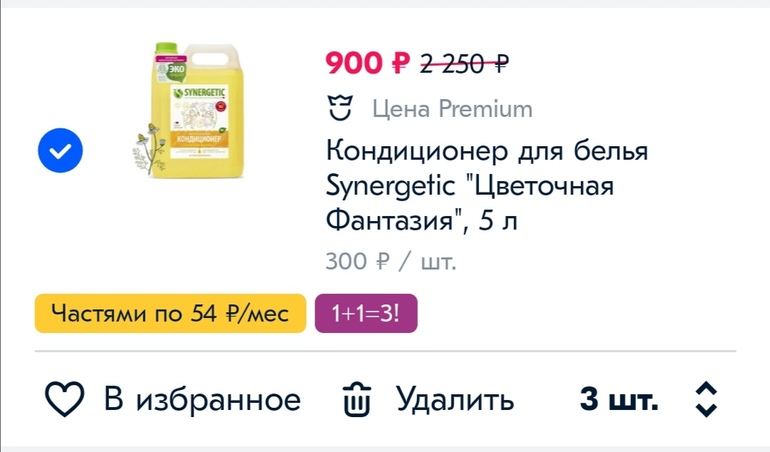This screenshot has height=452, width=770.
Task: Open product title Кондиционер для белья Synergetic
Action: (486, 184)
